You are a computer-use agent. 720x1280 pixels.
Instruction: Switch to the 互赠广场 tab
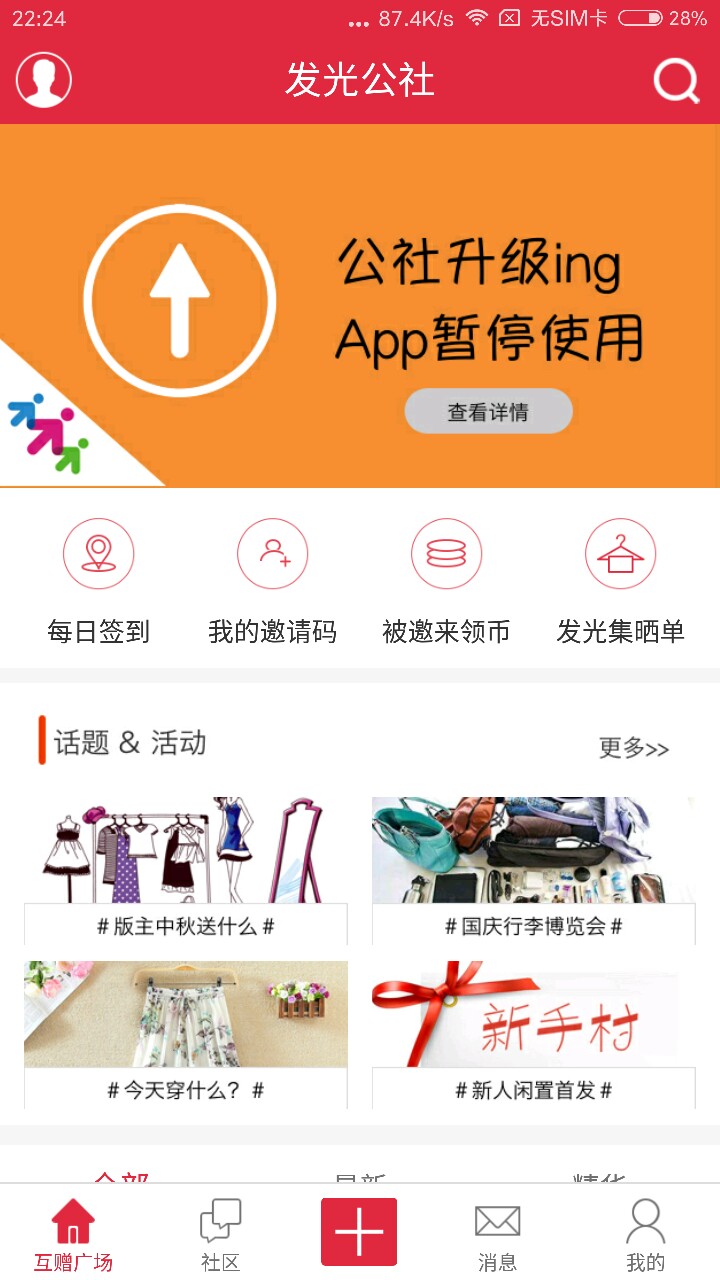[73, 1235]
